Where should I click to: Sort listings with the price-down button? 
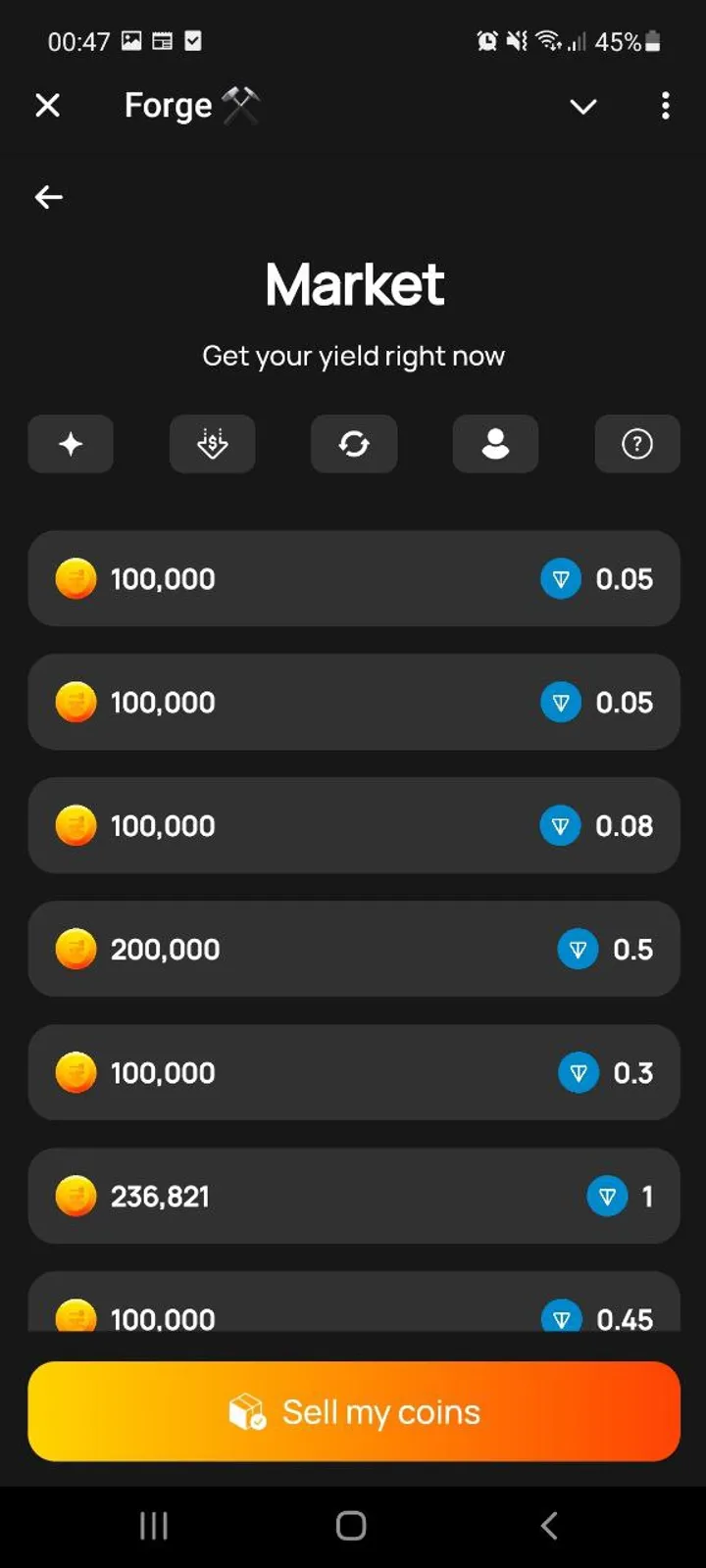pyautogui.click(x=212, y=444)
